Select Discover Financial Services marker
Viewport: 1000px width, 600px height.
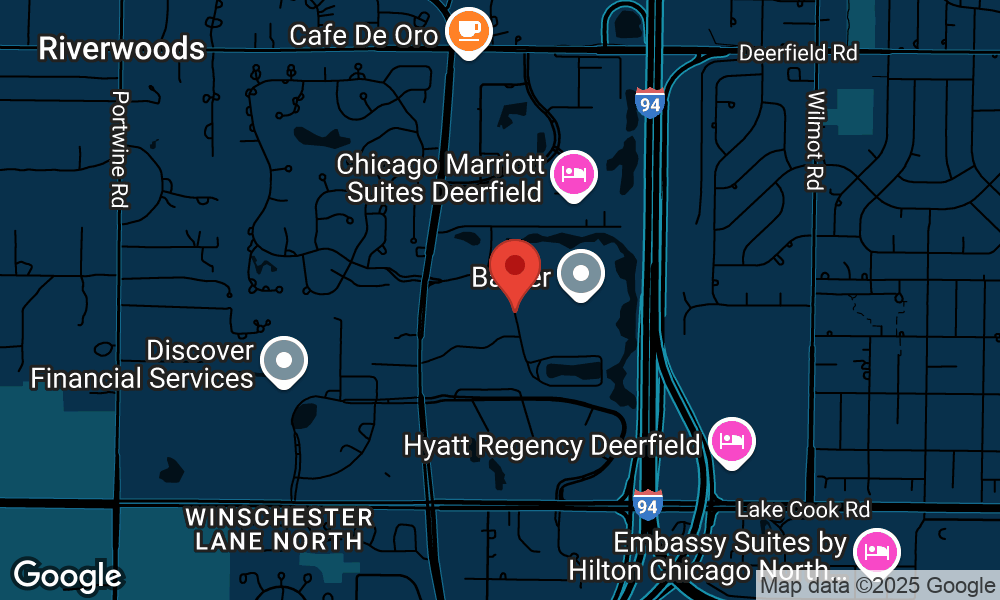point(283,360)
